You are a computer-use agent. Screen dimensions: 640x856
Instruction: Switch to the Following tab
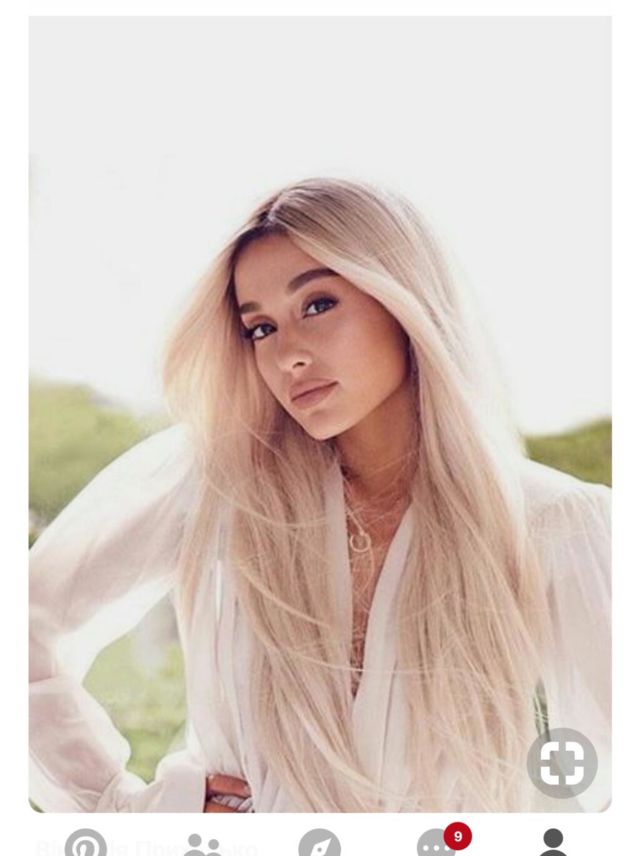coord(203,846)
